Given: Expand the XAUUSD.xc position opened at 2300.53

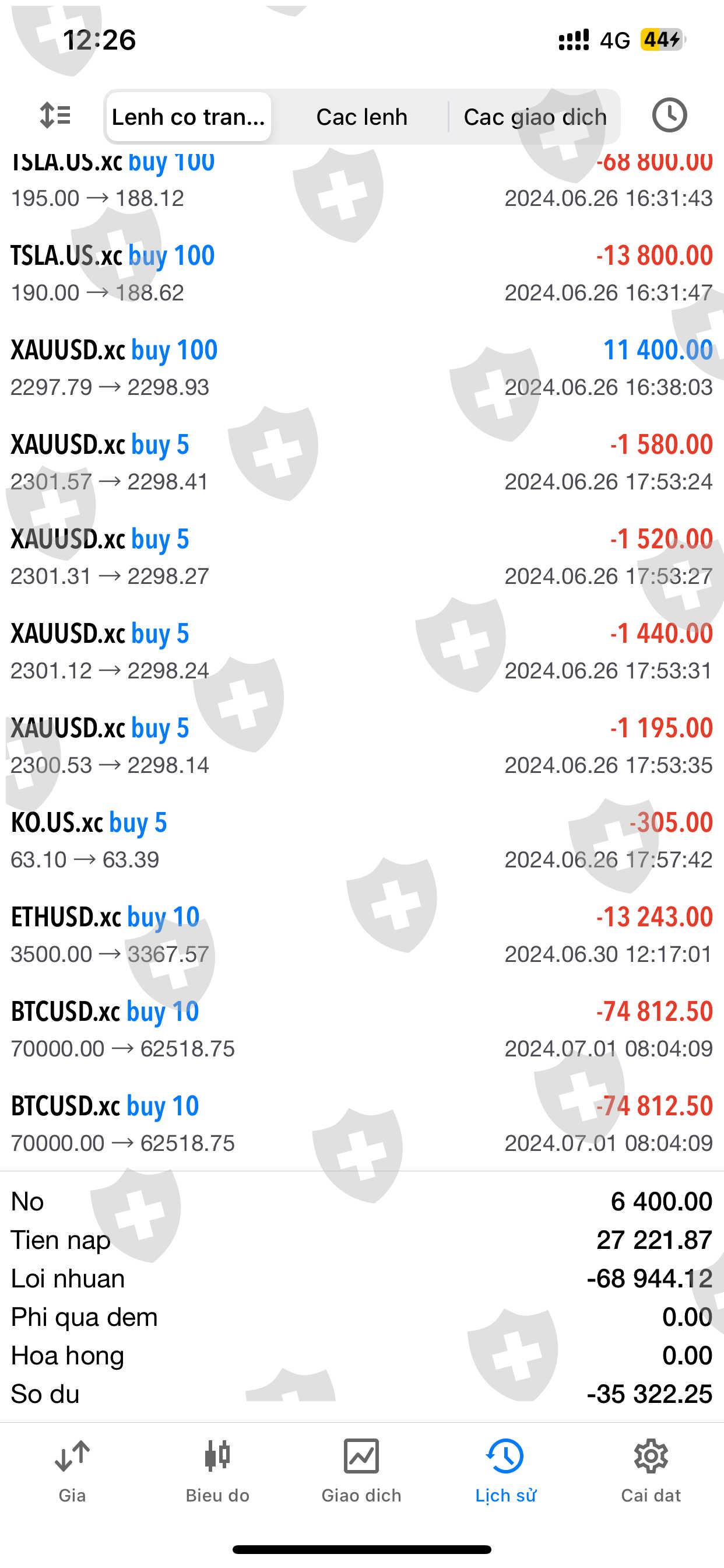Looking at the screenshot, I should pos(361,745).
